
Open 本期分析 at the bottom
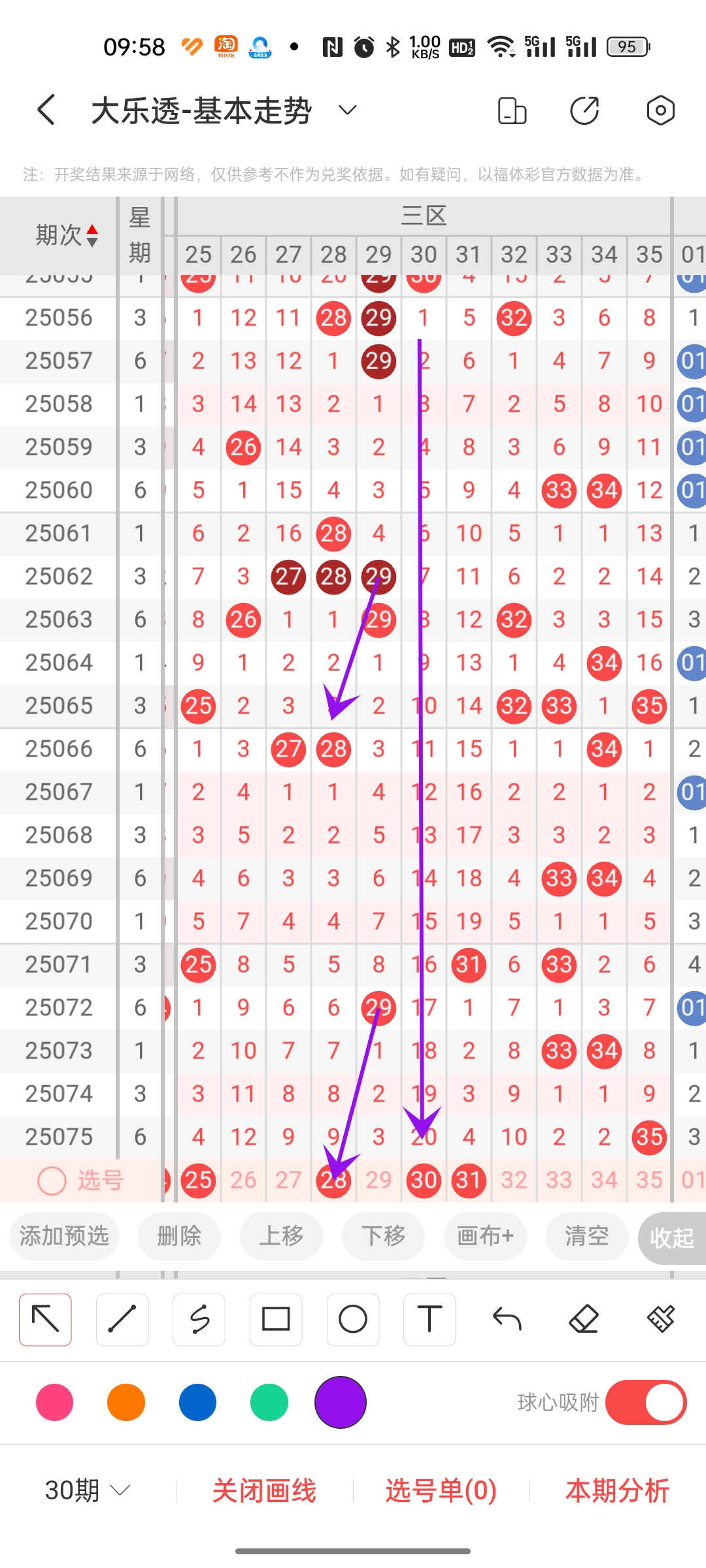pos(617,1490)
